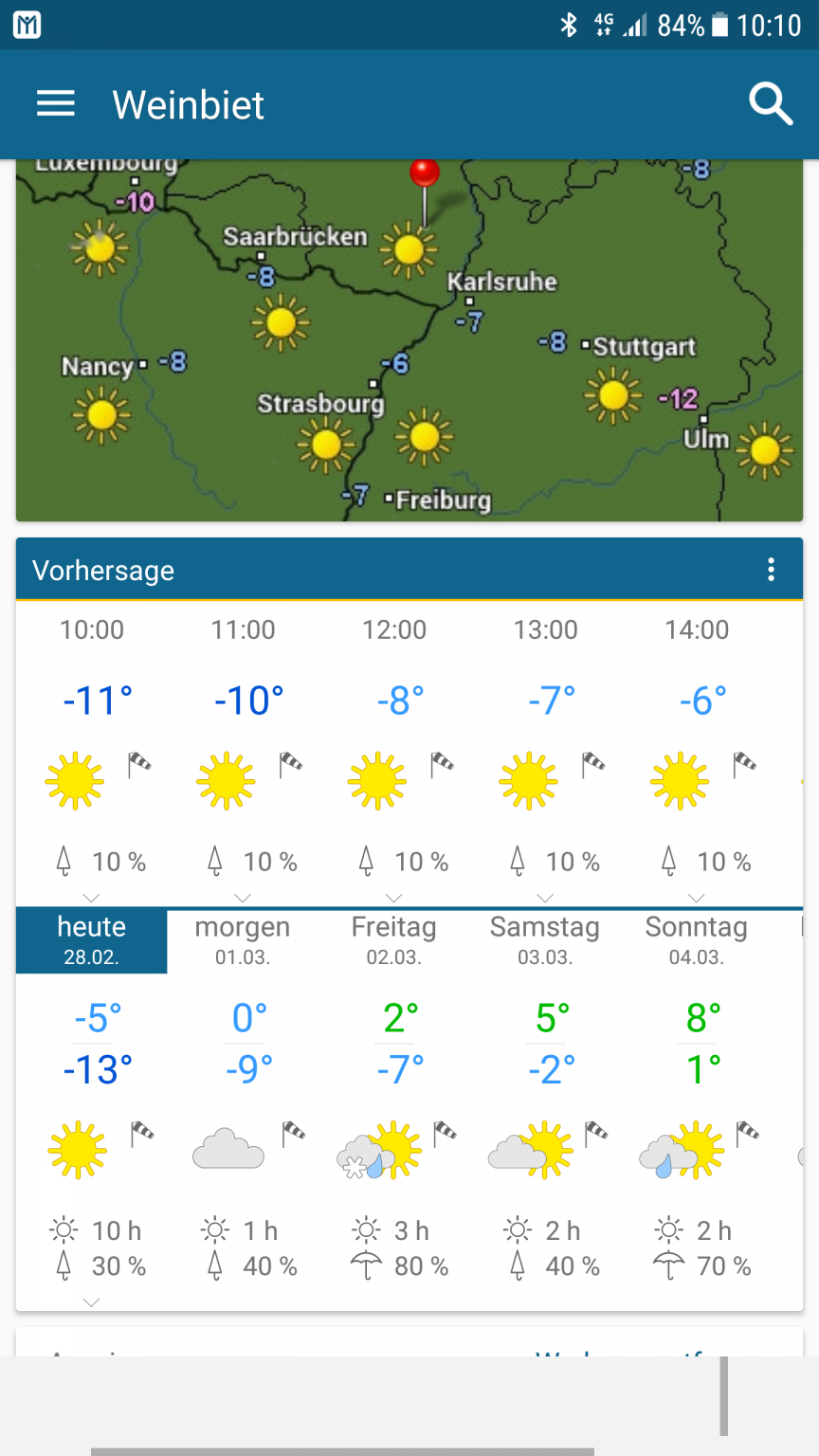819x1456 pixels.
Task: Expand details for the 14:00 hour
Action: [696, 897]
